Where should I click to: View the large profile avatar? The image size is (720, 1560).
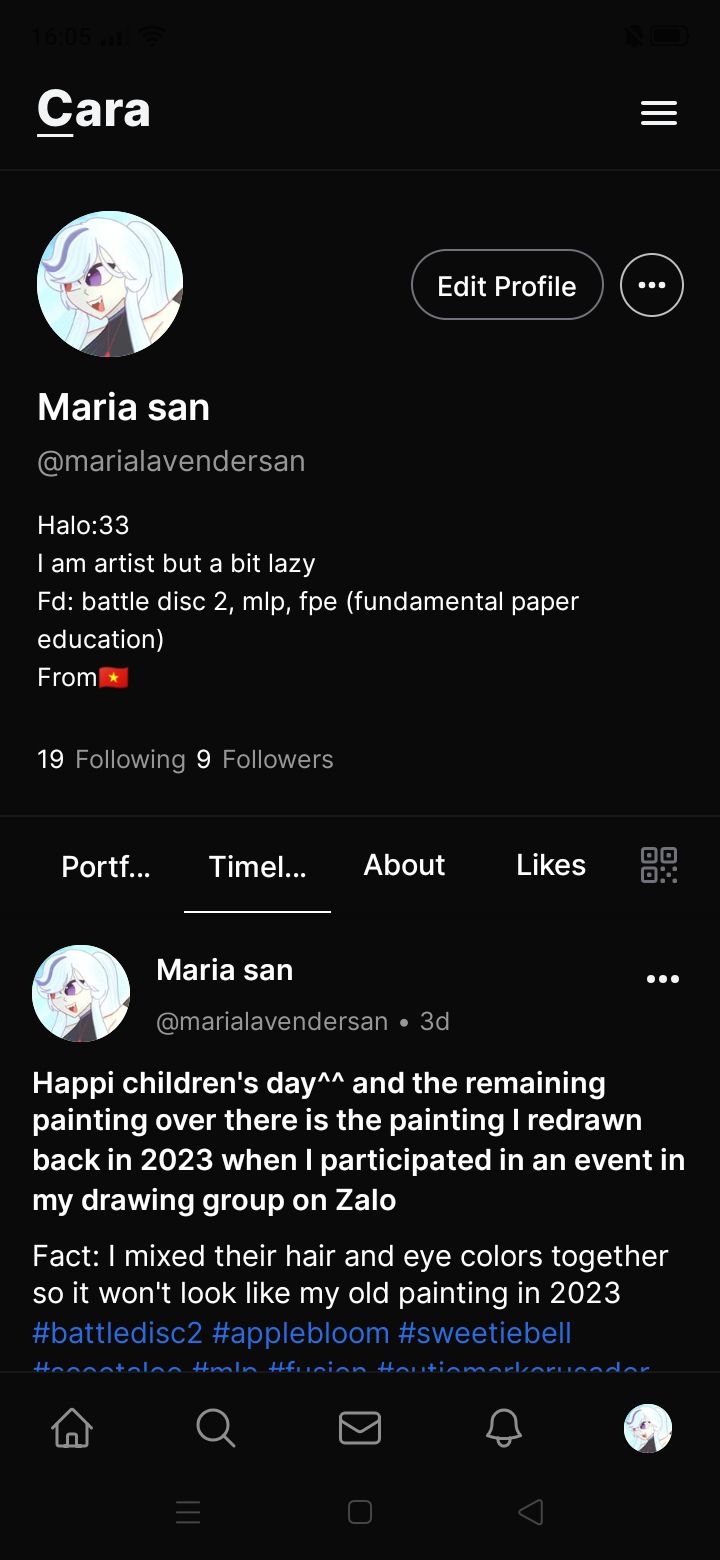coord(110,284)
